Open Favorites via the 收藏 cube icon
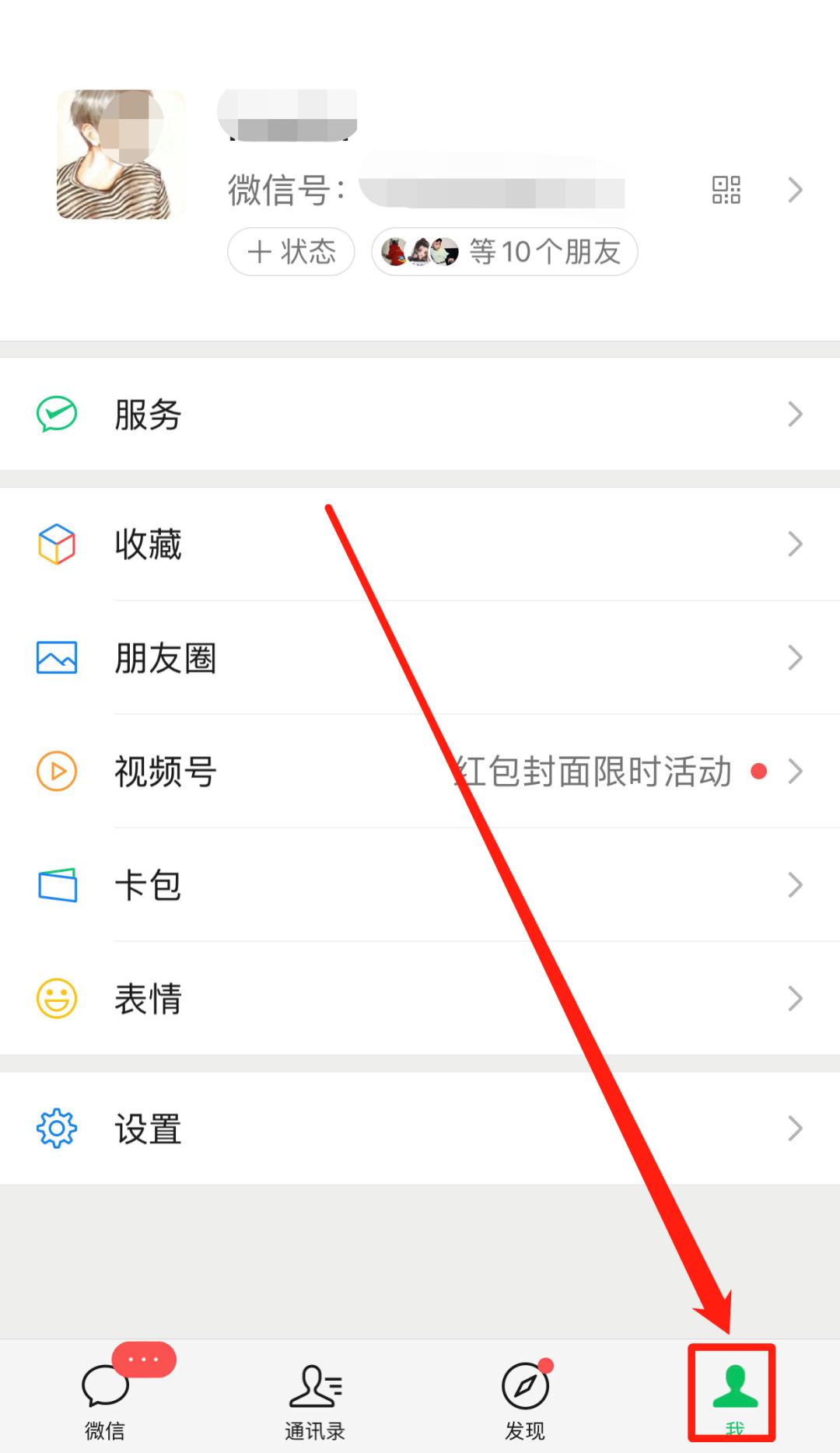 [x=55, y=544]
